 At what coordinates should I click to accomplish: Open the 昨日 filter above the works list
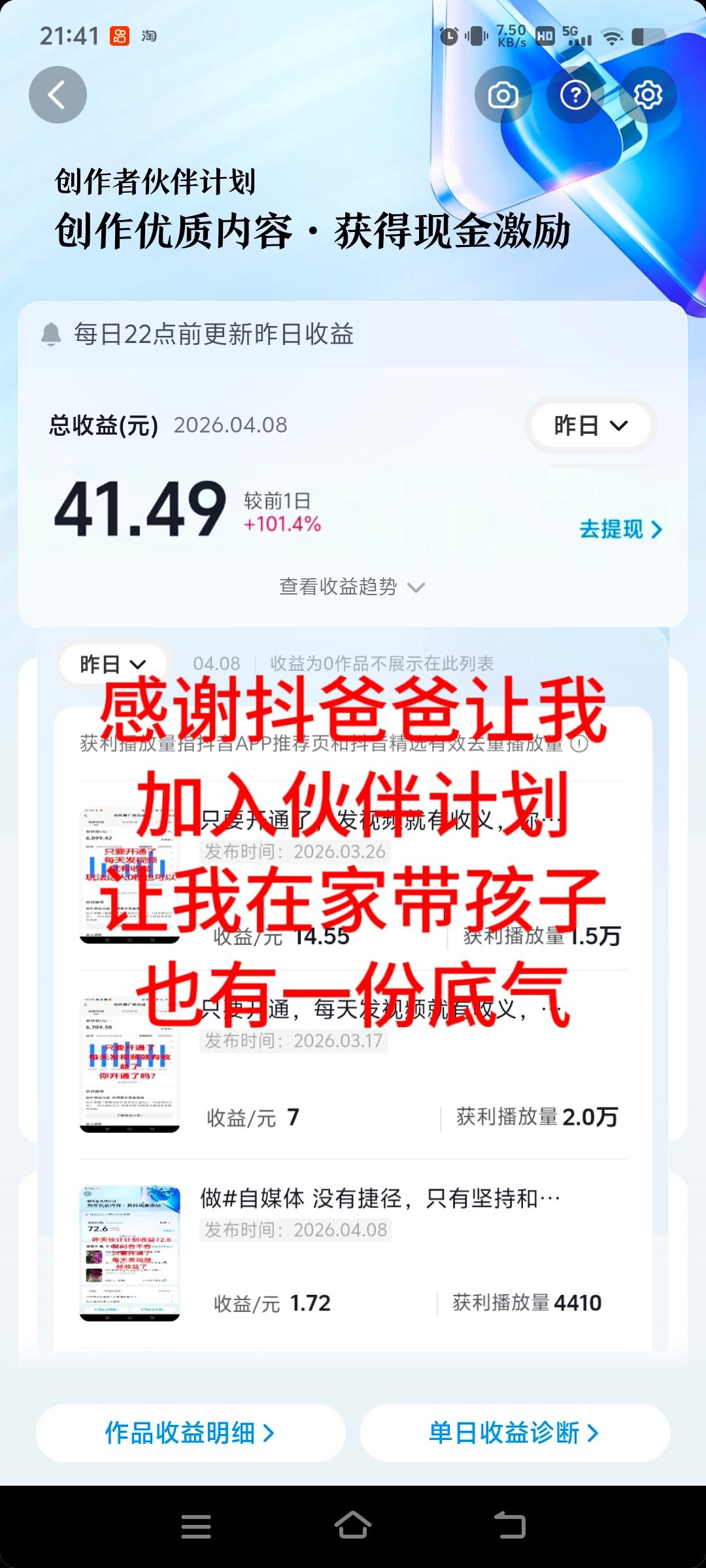[111, 663]
